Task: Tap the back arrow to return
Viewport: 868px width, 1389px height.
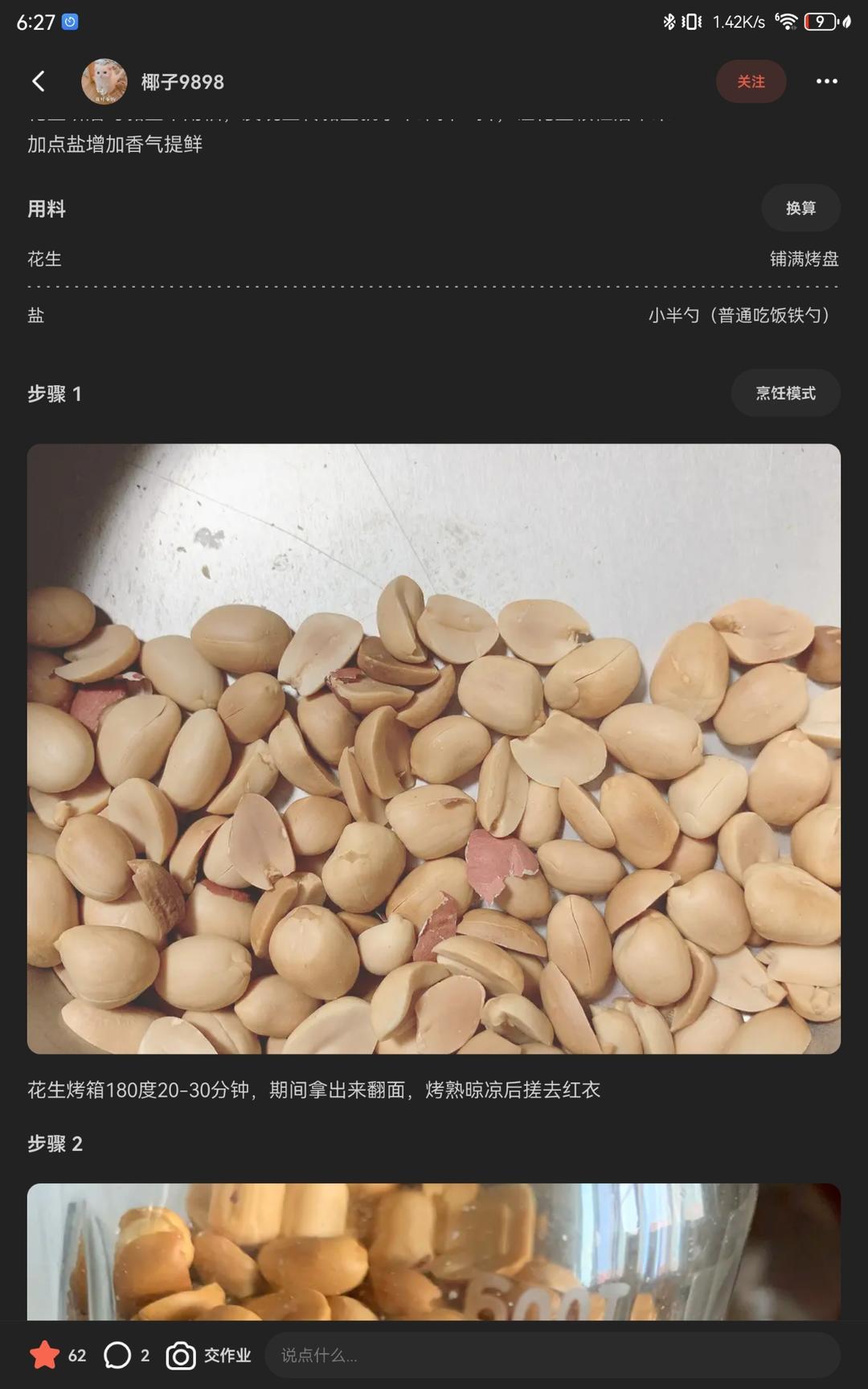Action: coord(37,81)
